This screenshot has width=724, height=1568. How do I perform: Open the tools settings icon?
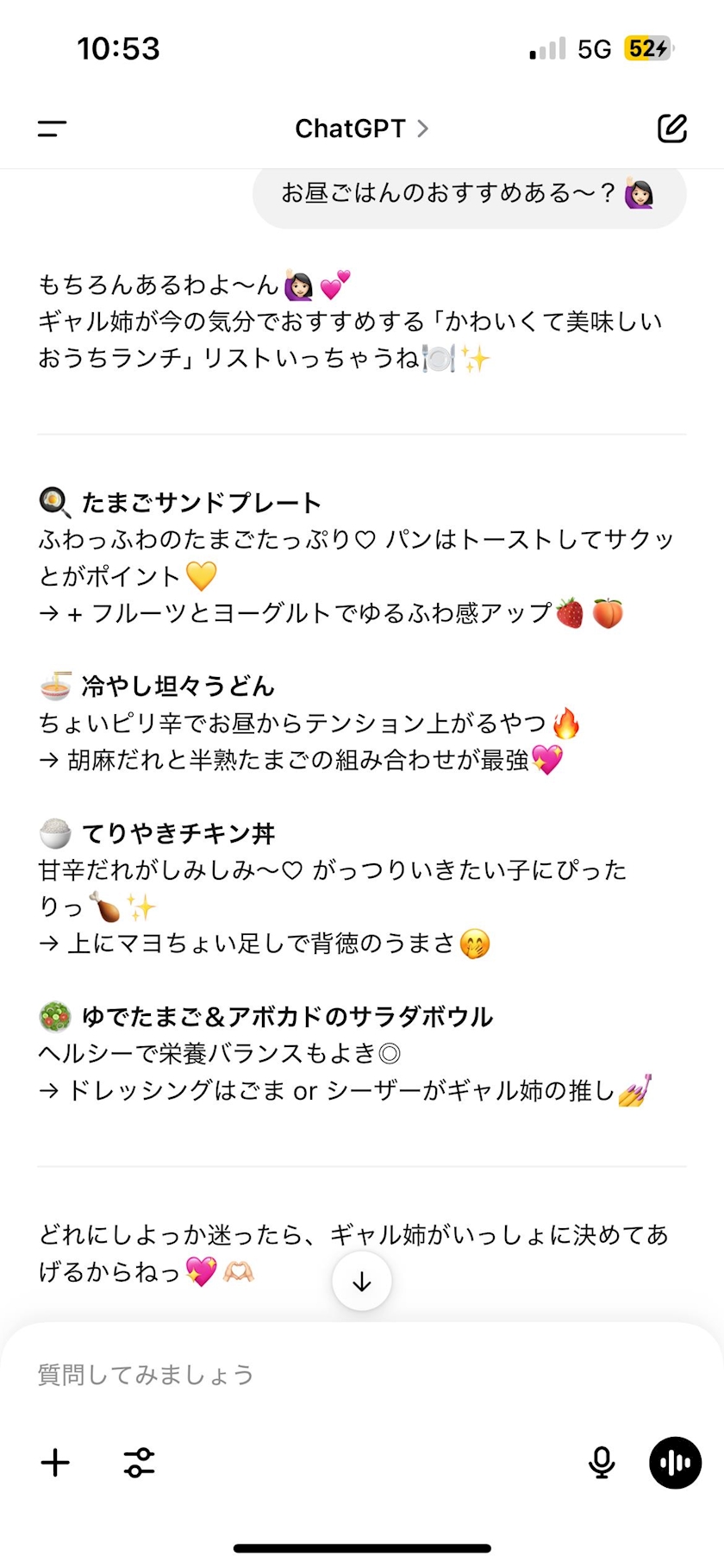pyautogui.click(x=139, y=1463)
